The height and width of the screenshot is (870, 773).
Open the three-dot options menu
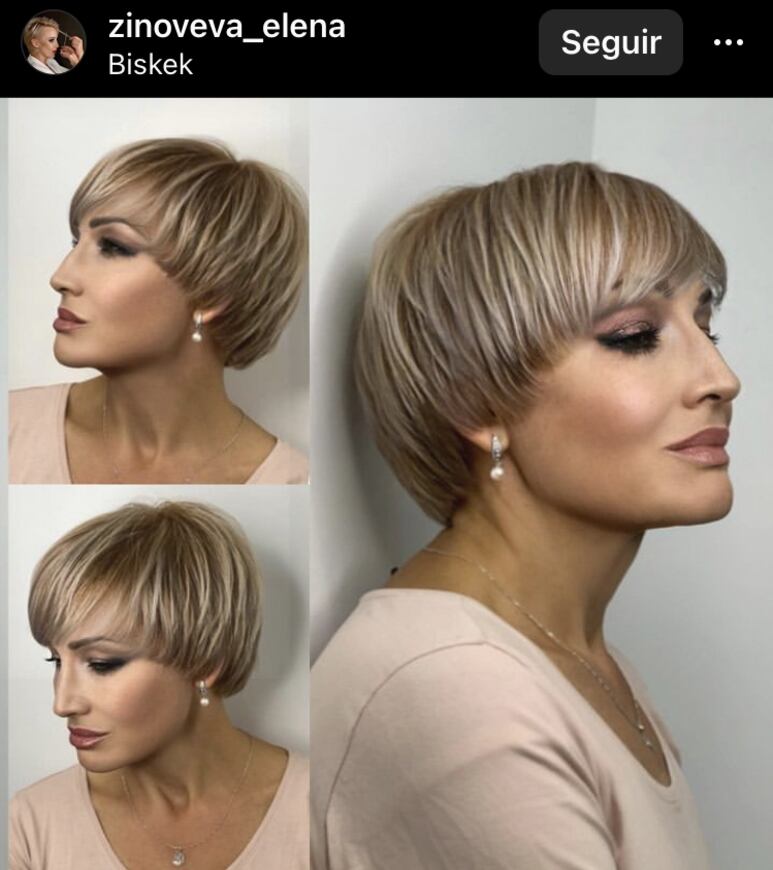pyautogui.click(x=728, y=43)
